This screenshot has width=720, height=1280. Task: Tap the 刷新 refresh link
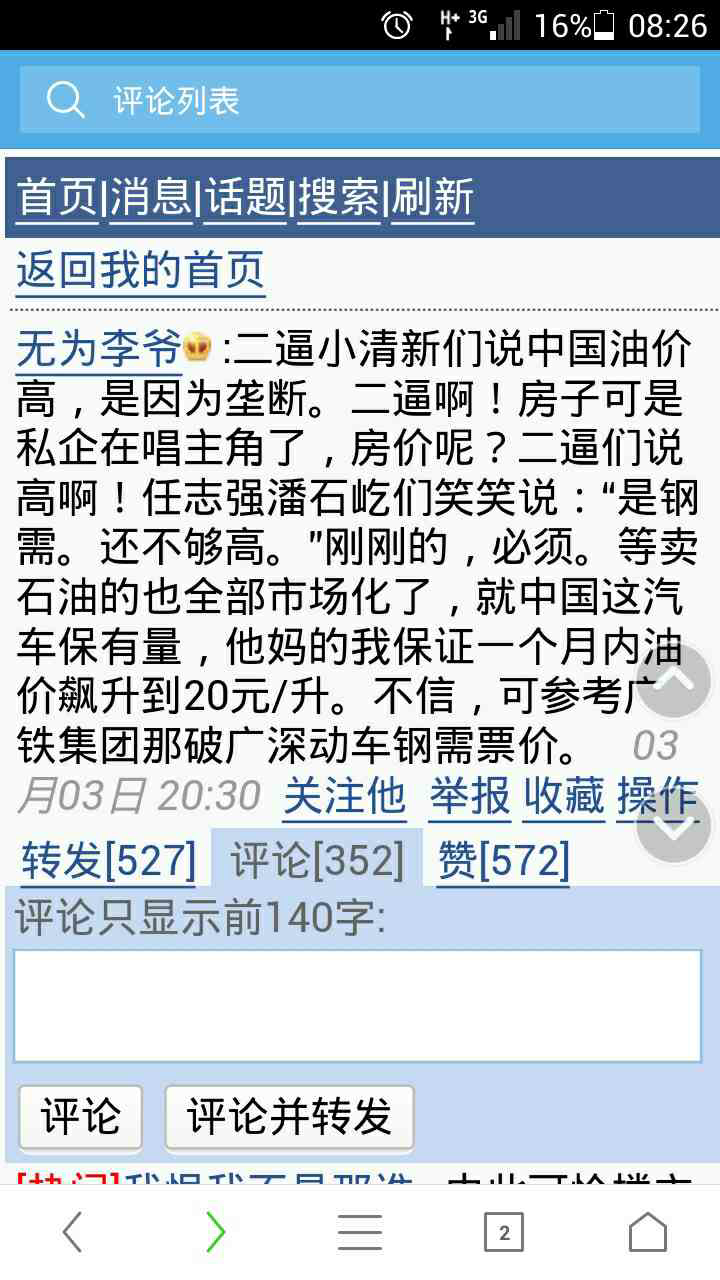coord(432,198)
